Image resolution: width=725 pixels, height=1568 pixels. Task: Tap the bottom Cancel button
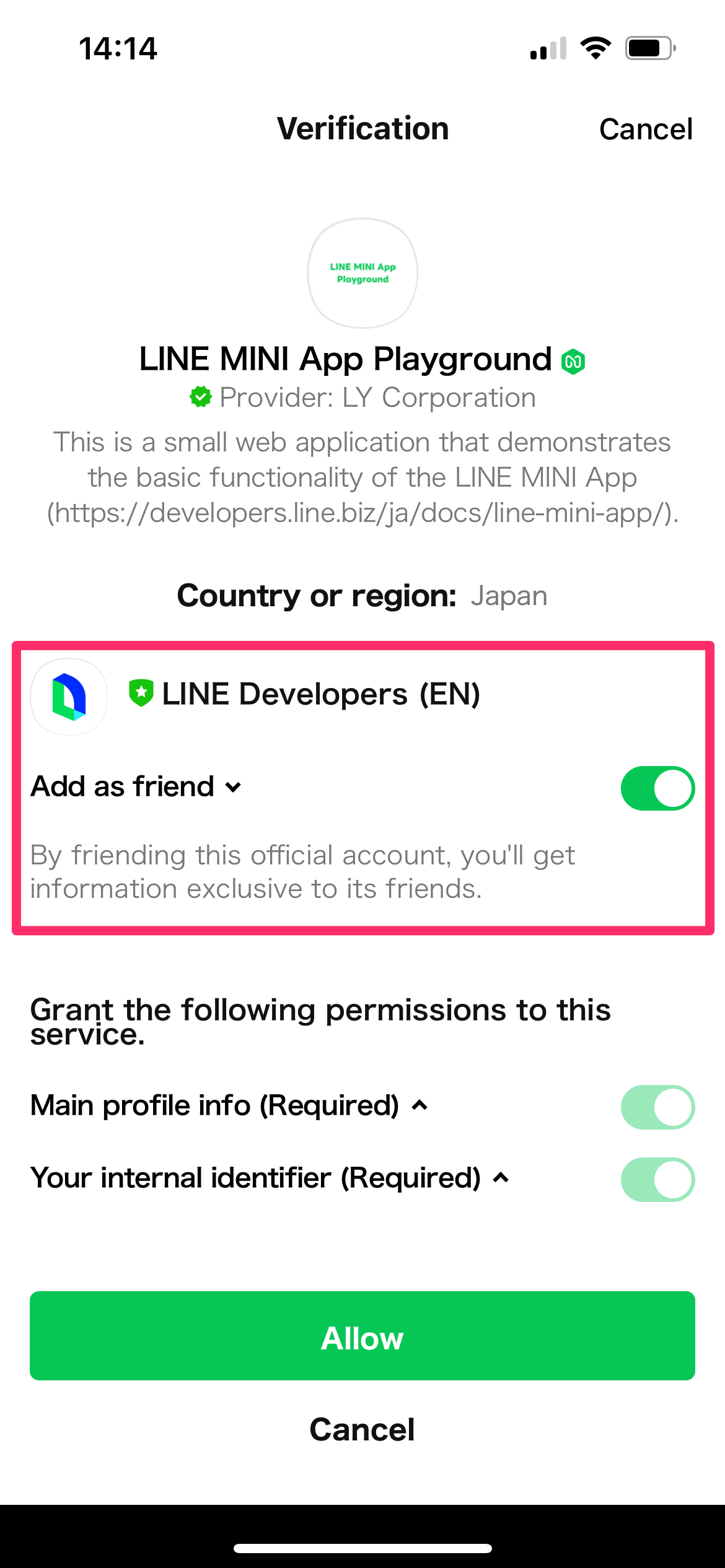(x=362, y=1429)
